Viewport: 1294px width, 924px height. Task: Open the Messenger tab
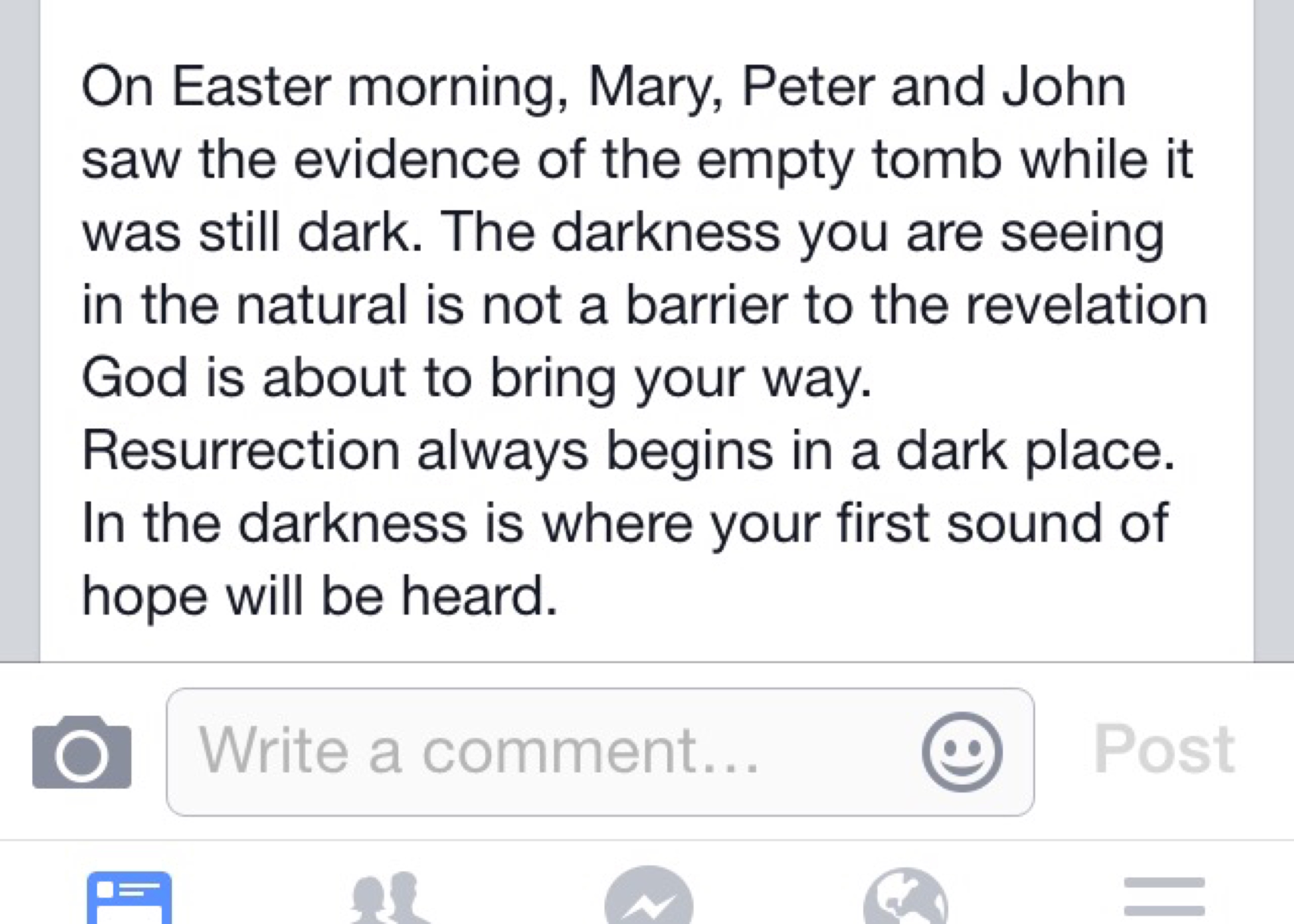(x=649, y=899)
